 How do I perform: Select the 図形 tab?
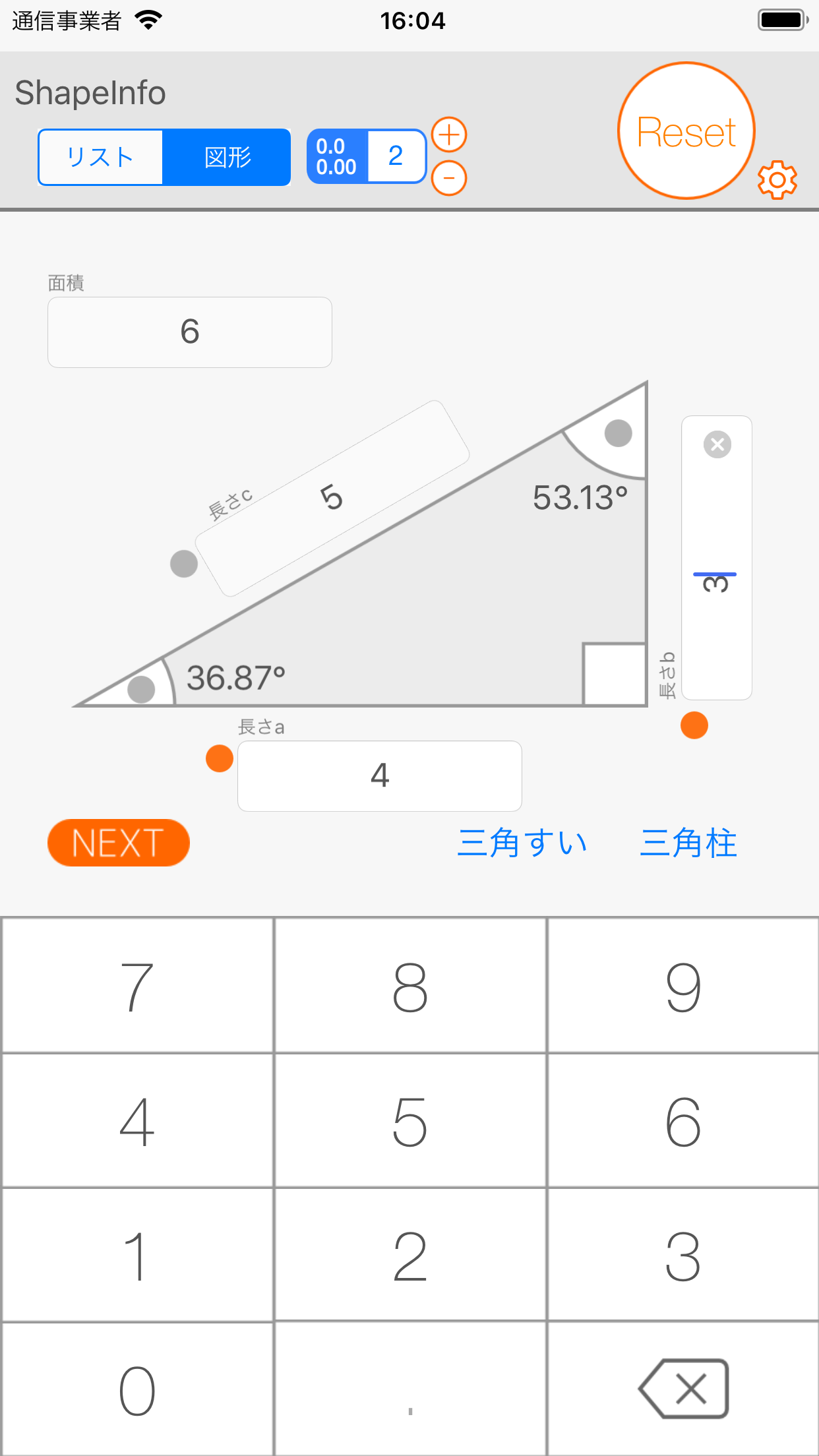pos(226,156)
